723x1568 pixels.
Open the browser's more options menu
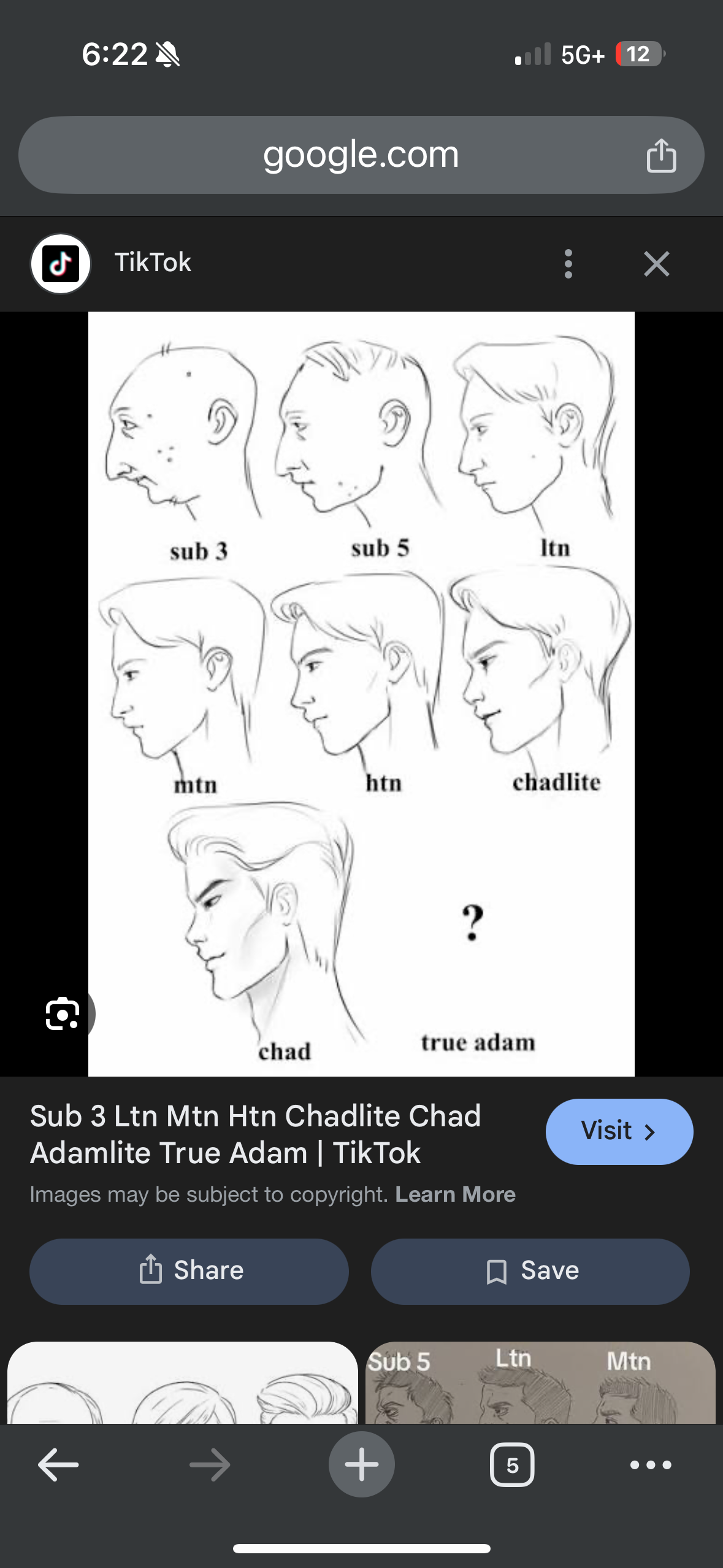pyautogui.click(x=651, y=1465)
